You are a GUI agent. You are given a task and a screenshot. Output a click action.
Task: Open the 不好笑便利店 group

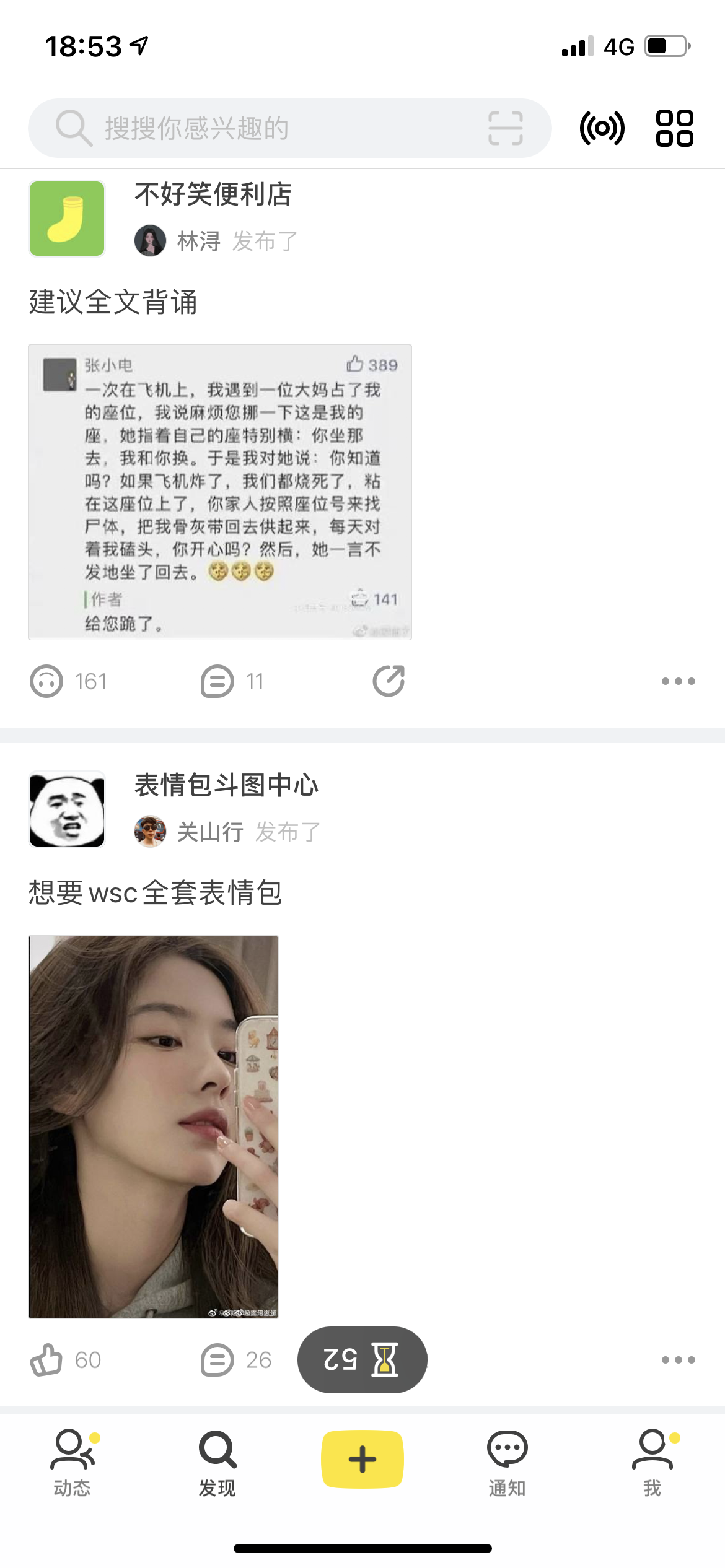(x=213, y=194)
